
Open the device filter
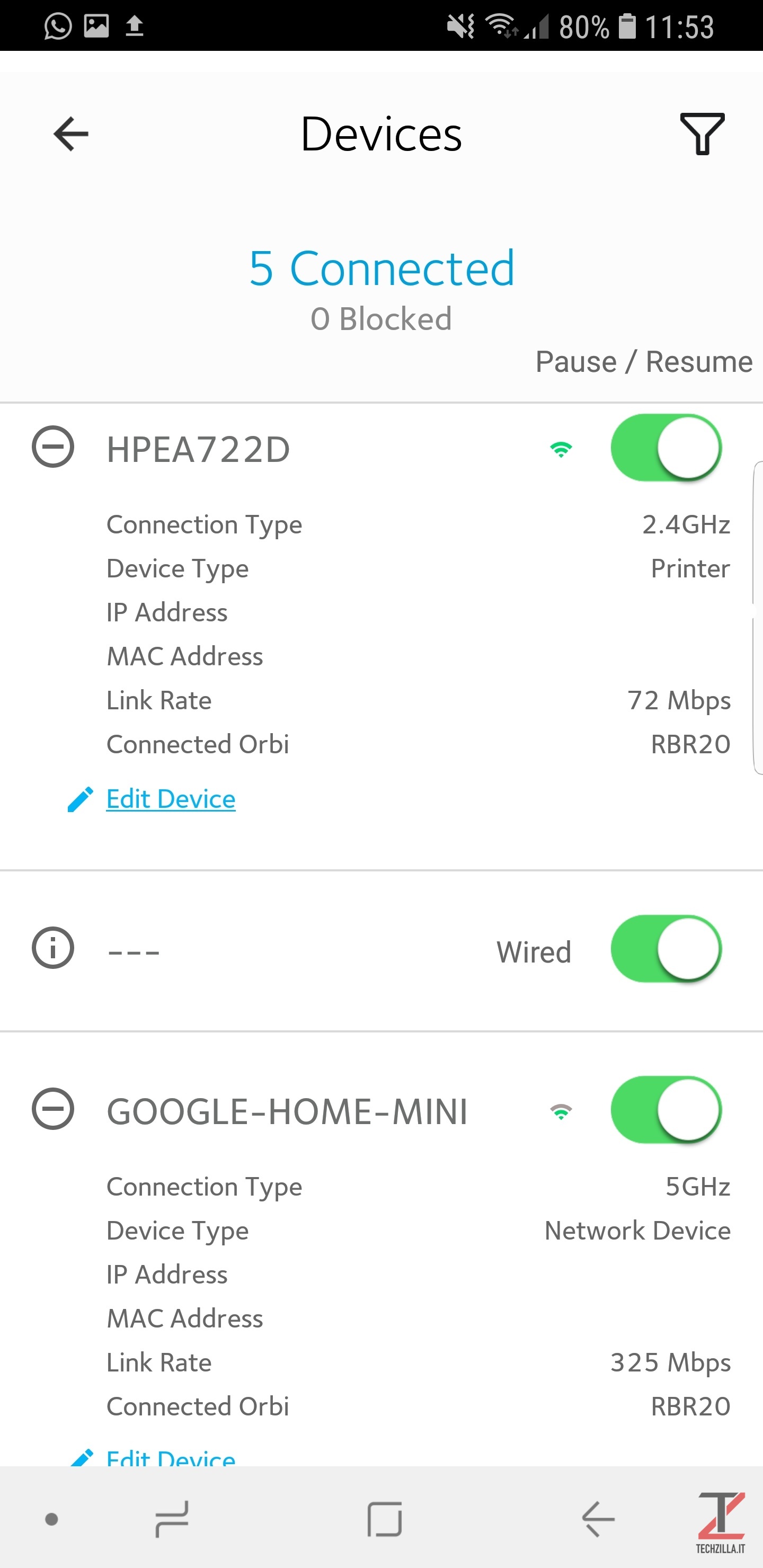702,133
